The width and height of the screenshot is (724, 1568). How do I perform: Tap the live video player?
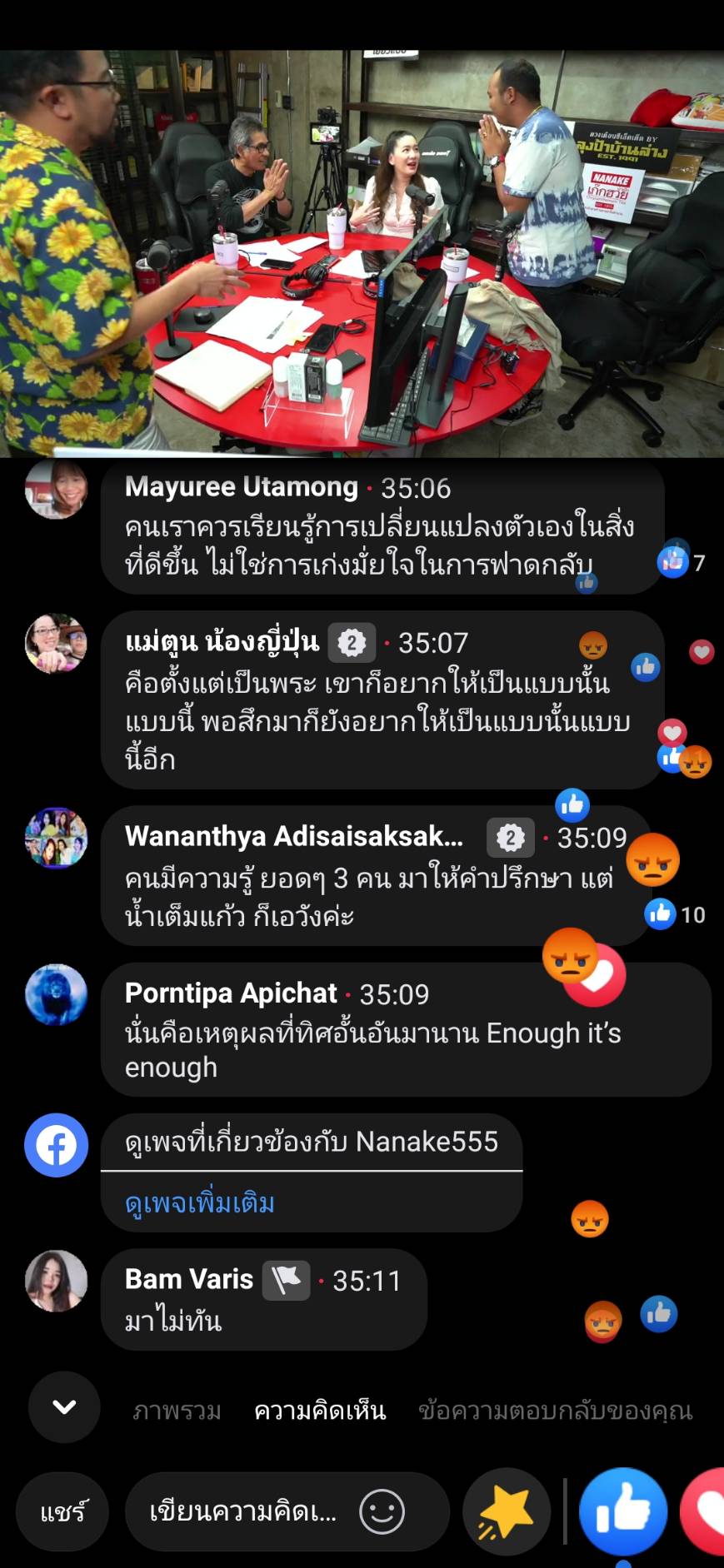coord(362,254)
